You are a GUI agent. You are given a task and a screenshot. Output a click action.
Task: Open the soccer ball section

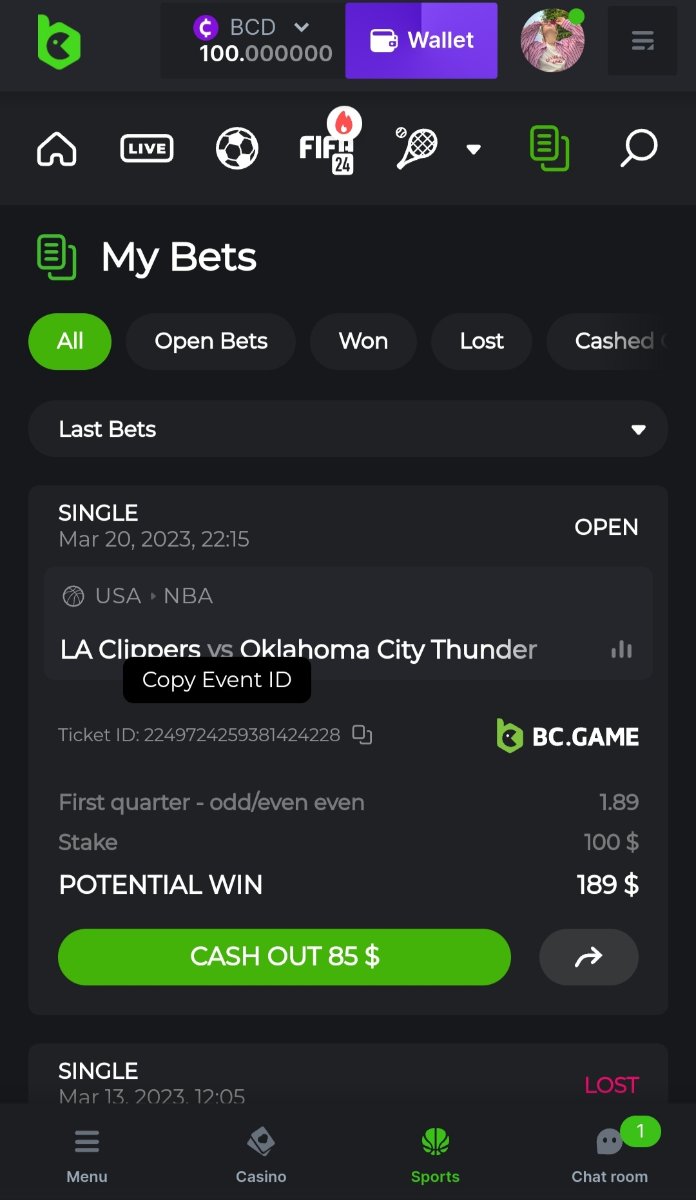[237, 149]
